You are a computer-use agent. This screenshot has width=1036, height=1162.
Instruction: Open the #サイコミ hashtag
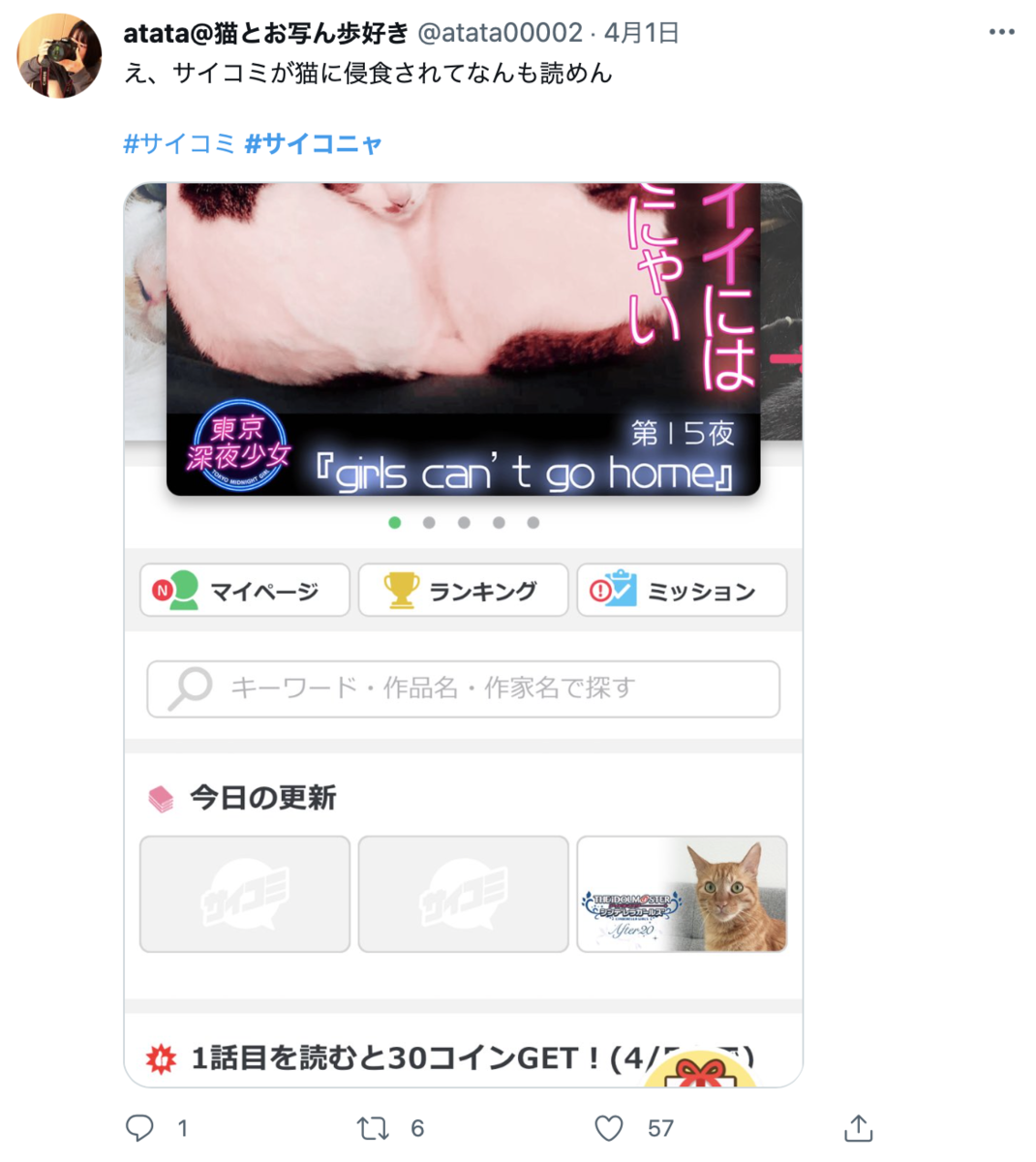tap(179, 143)
